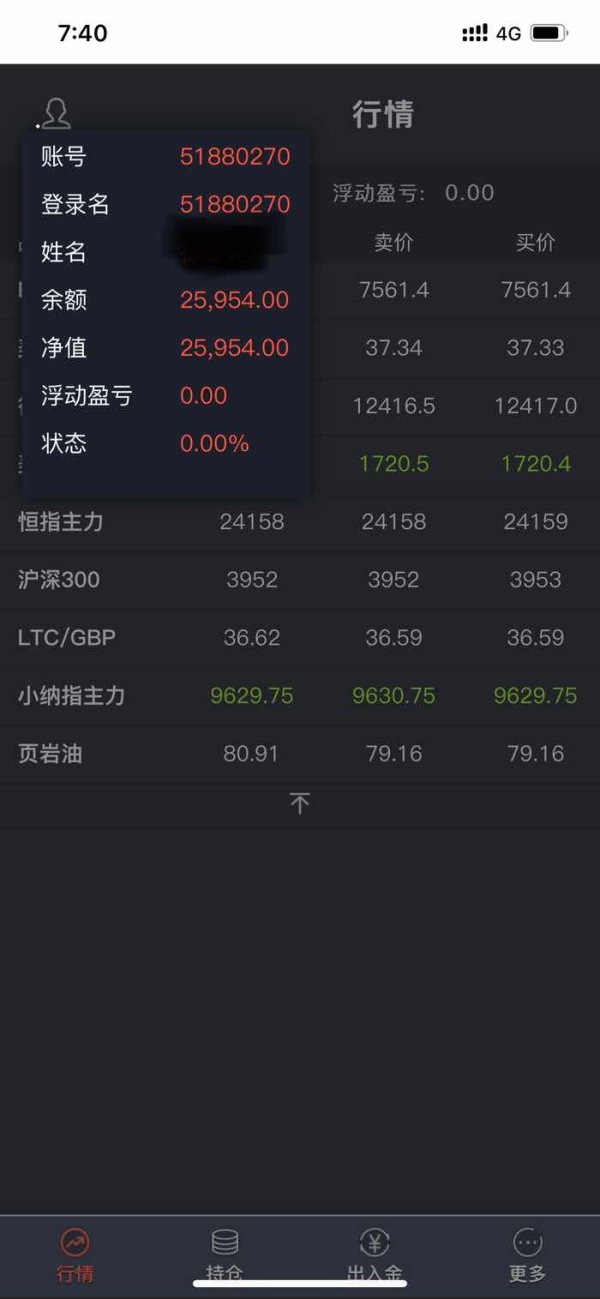
Task: View the 页岩油 quote row
Action: (300, 754)
